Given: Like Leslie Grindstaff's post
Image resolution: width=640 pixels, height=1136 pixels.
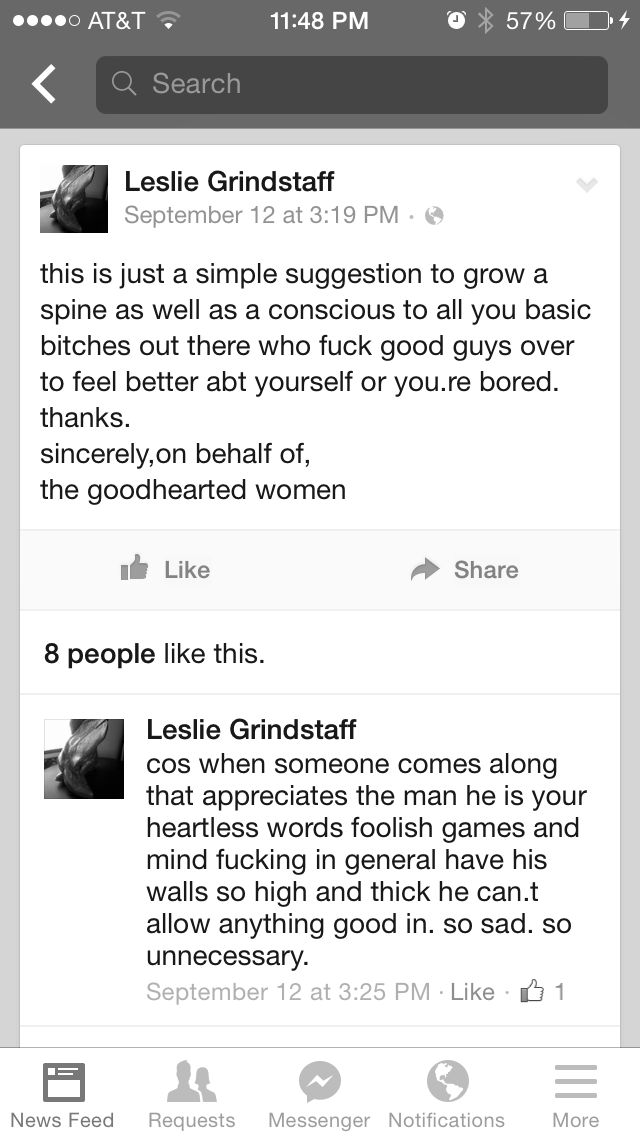Looking at the screenshot, I should point(165,569).
